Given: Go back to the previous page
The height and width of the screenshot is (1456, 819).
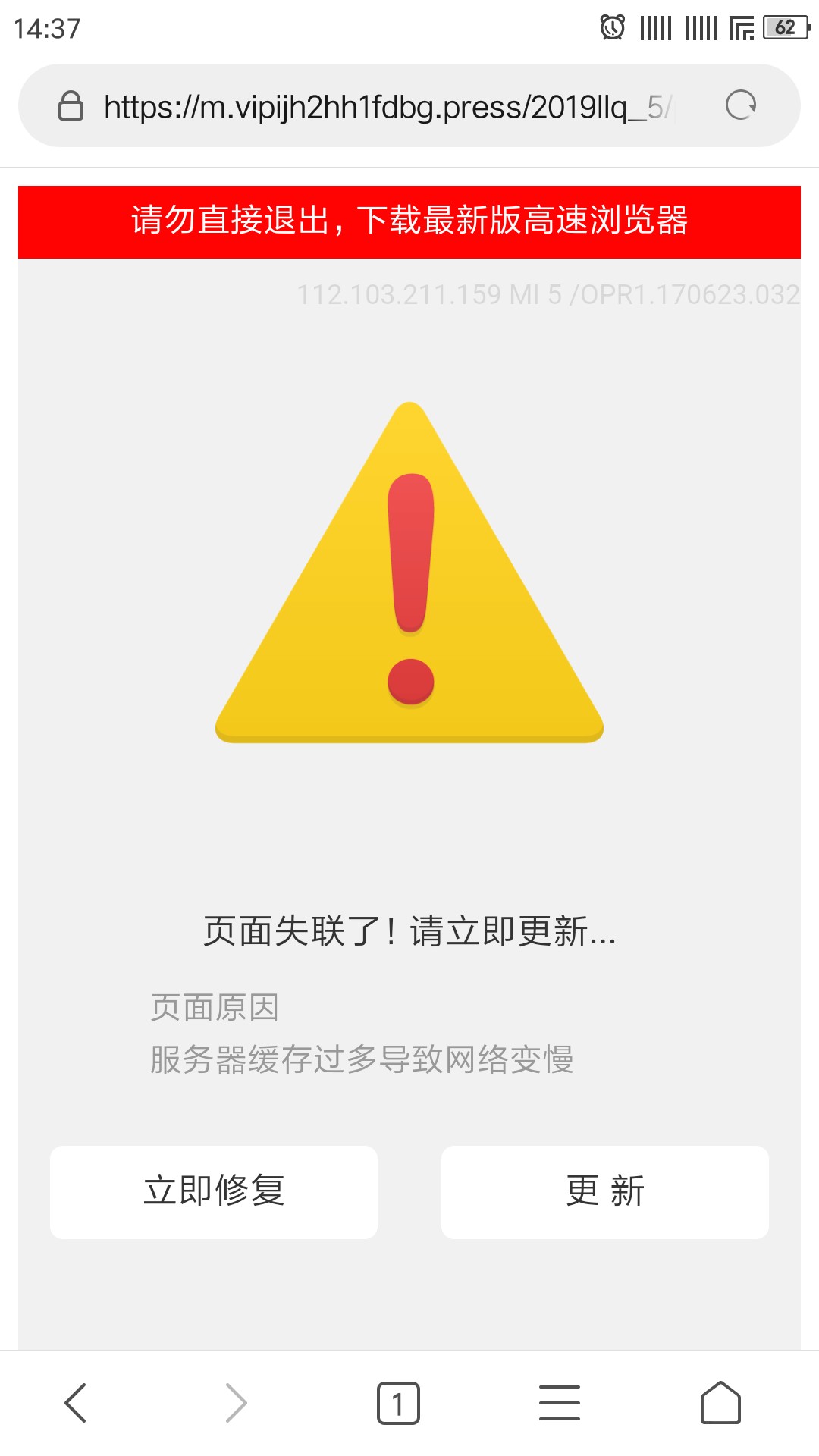Looking at the screenshot, I should pyautogui.click(x=76, y=1402).
